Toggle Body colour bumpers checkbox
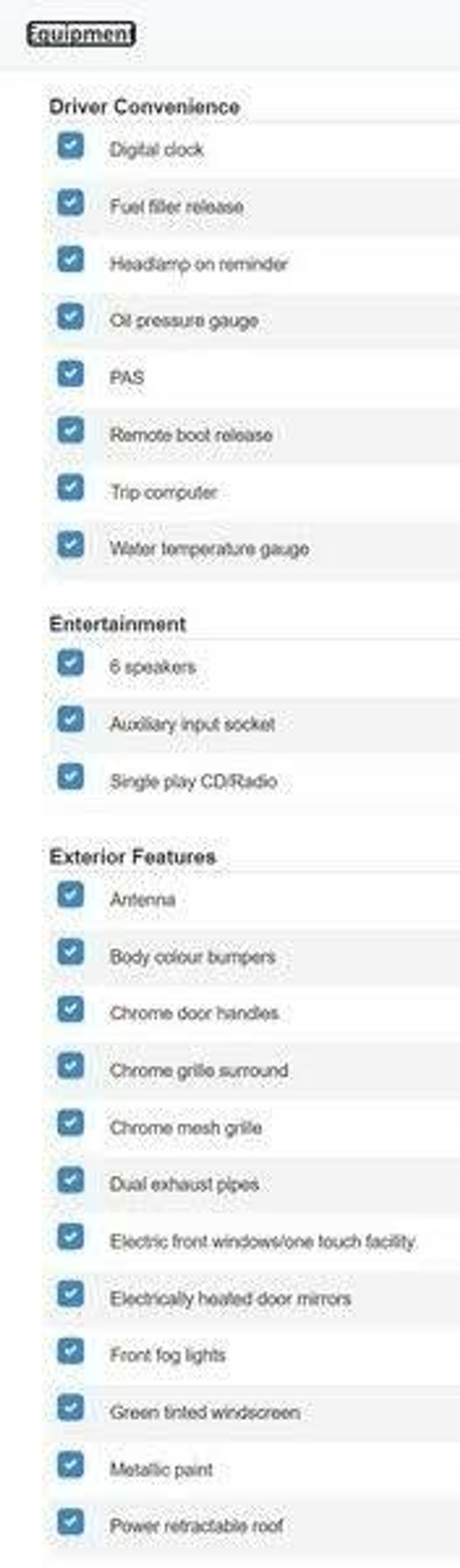Viewport: 460px width, 1568px height. [x=71, y=952]
